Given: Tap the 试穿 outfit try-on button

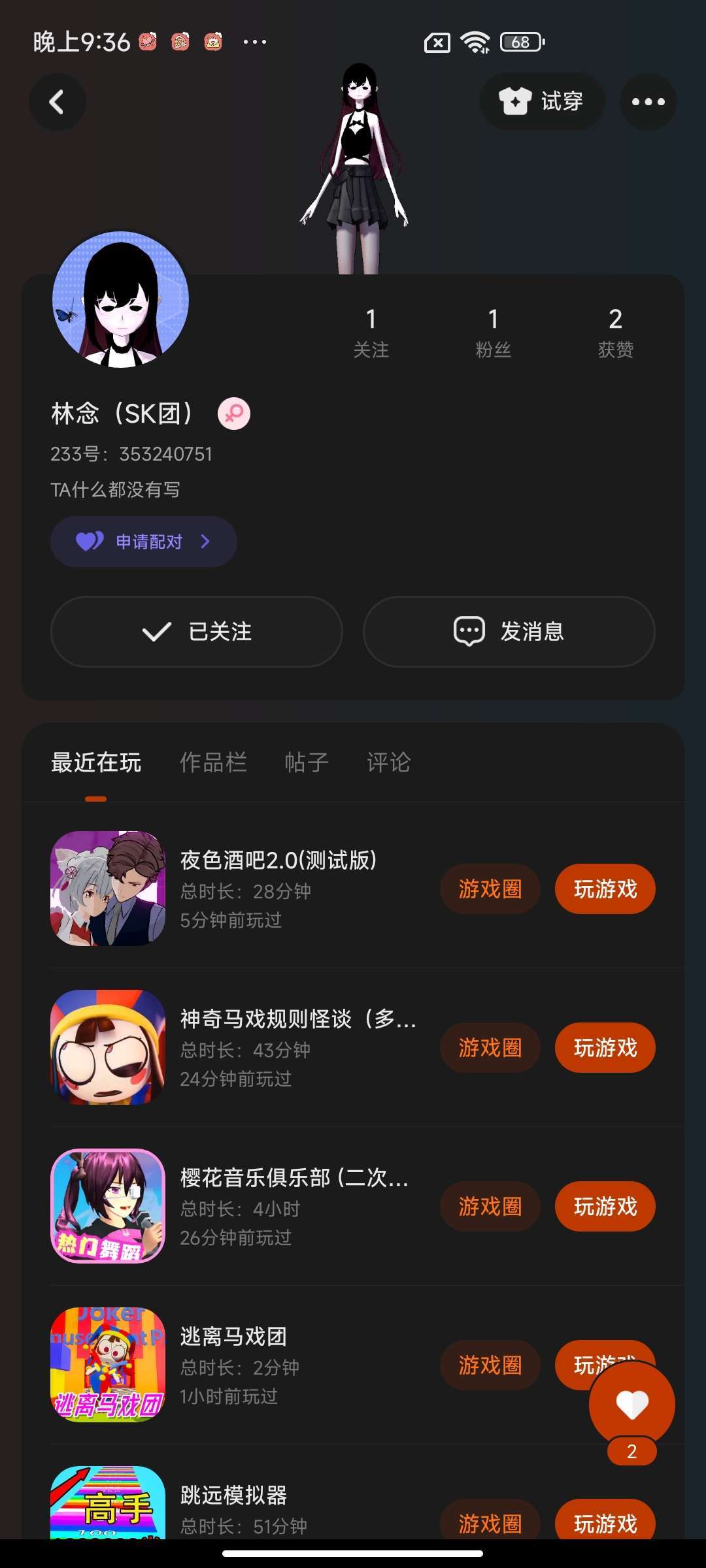Looking at the screenshot, I should tap(542, 101).
